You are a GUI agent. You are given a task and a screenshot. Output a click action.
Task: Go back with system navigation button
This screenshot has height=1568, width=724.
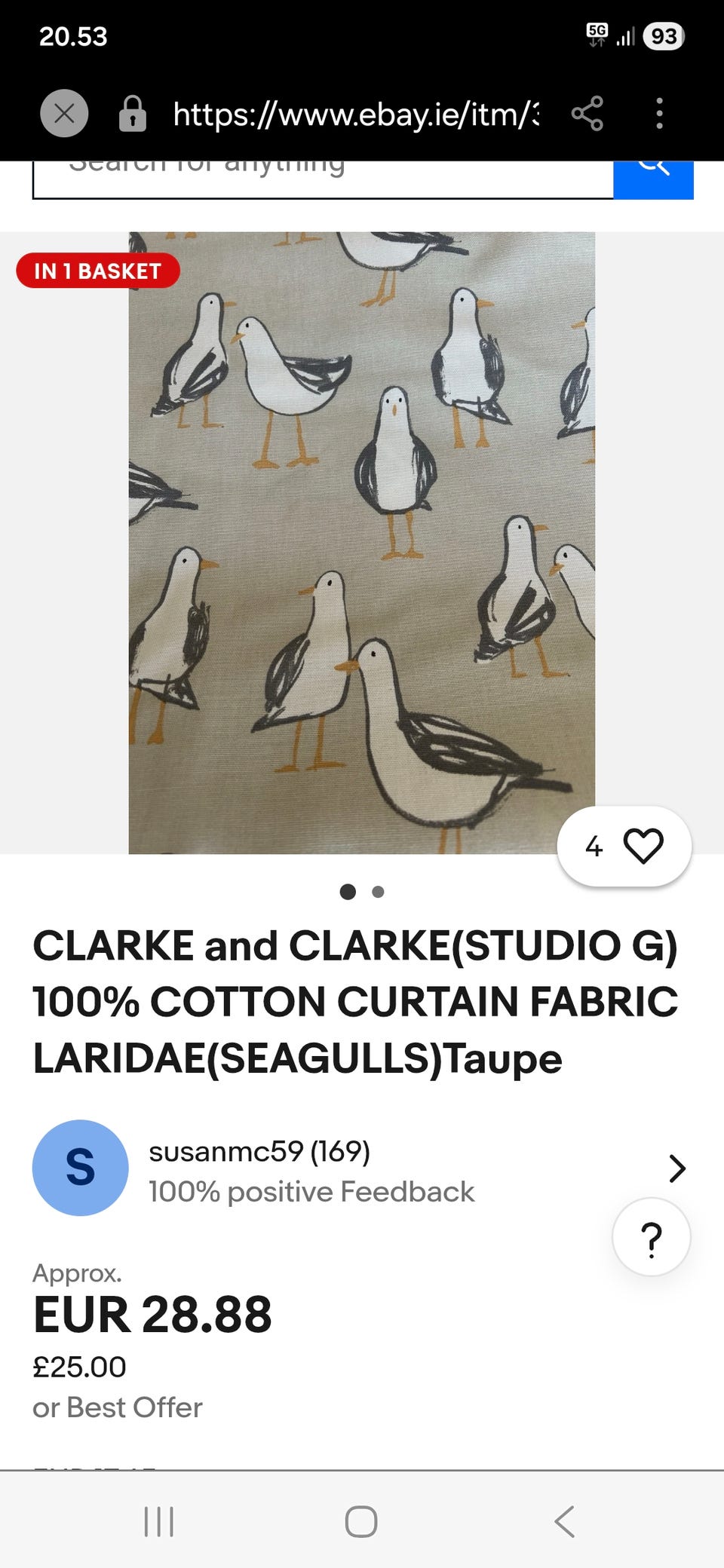point(564,1521)
